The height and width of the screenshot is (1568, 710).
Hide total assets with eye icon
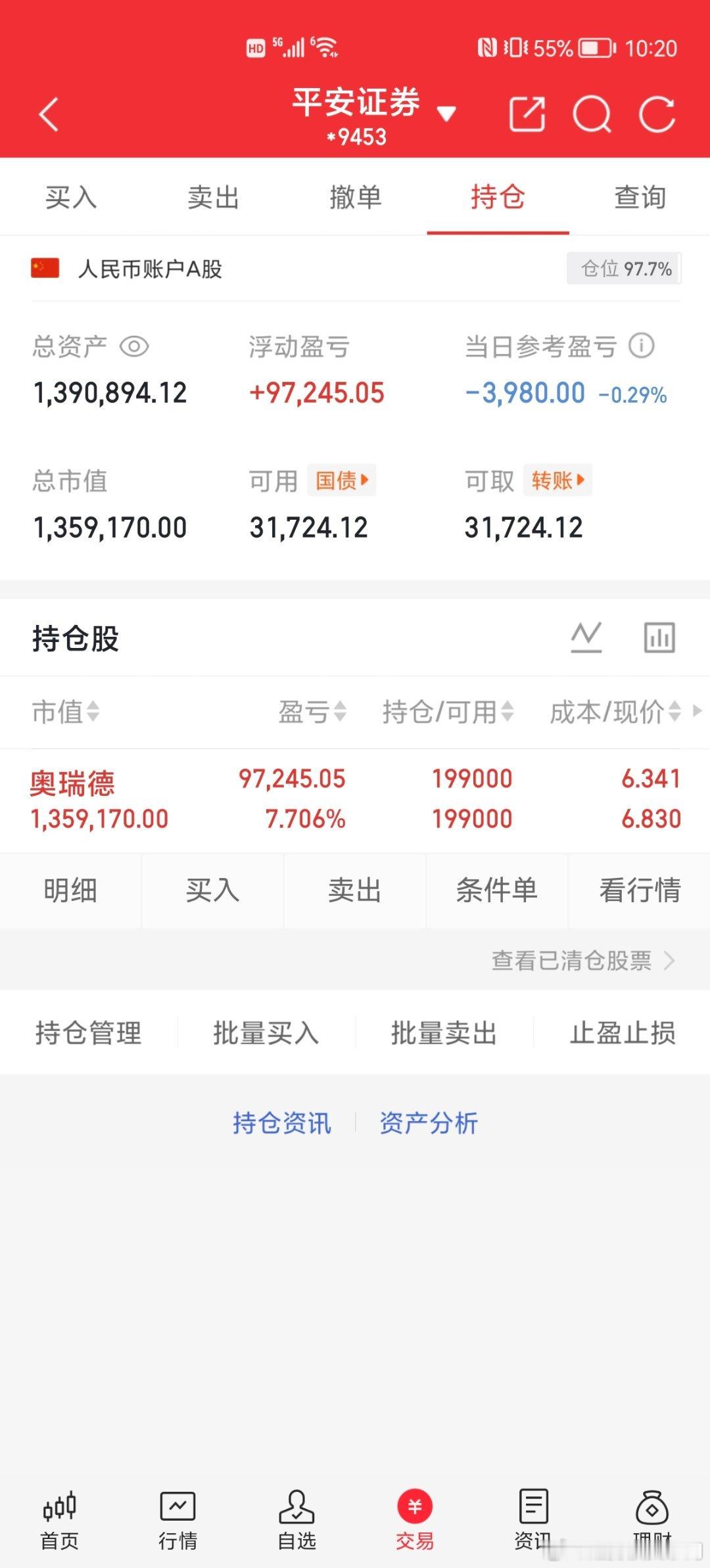point(133,346)
